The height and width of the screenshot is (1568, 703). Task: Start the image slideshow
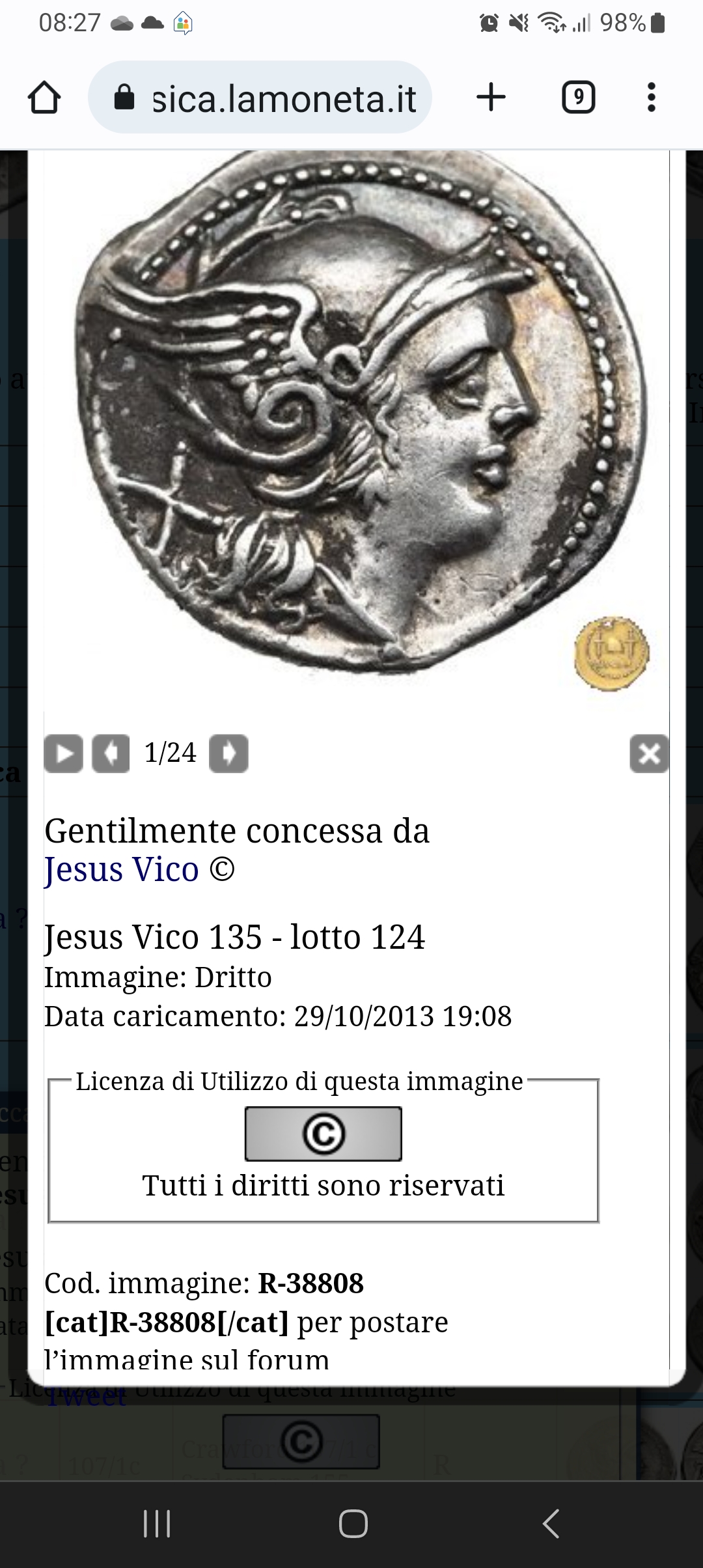tap(63, 754)
